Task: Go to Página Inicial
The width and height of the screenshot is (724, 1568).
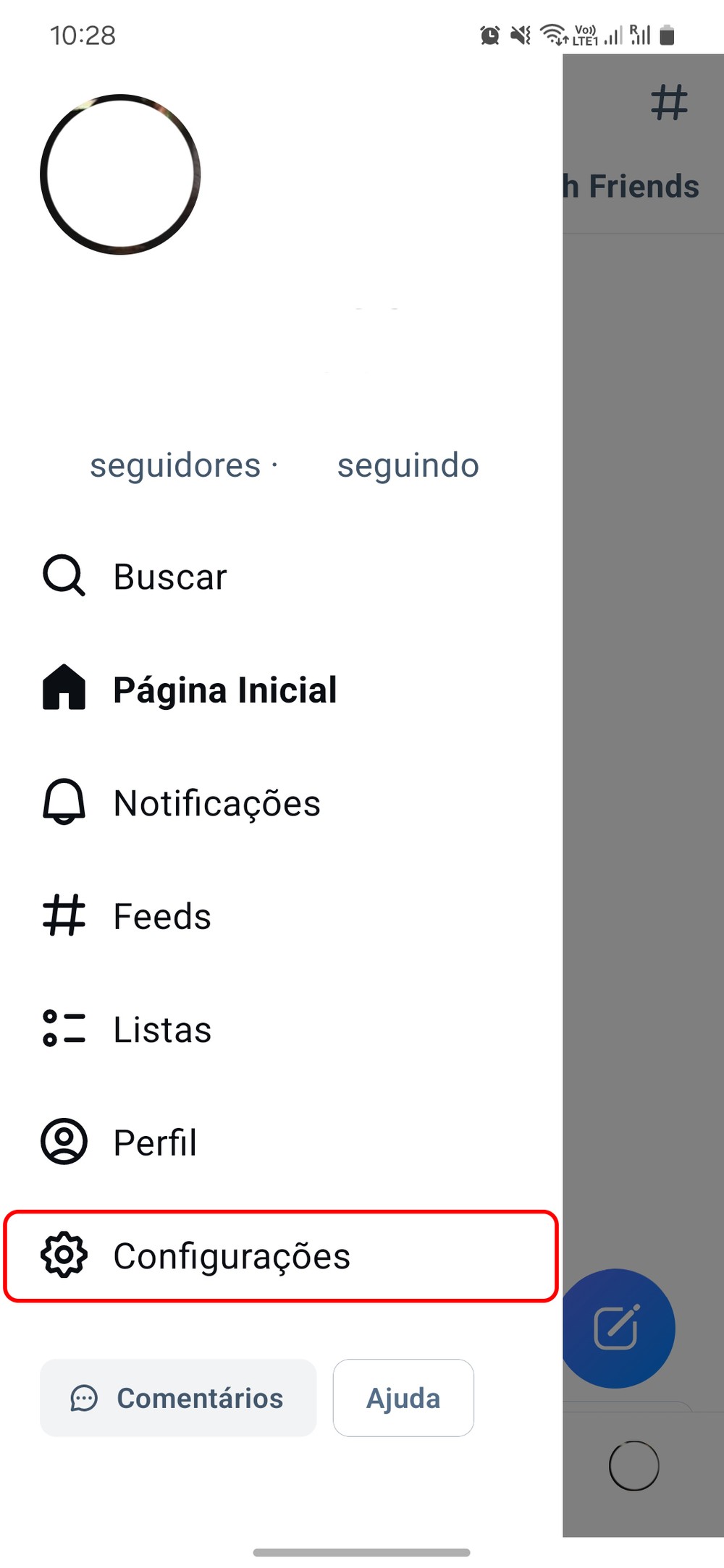Action: [224, 690]
